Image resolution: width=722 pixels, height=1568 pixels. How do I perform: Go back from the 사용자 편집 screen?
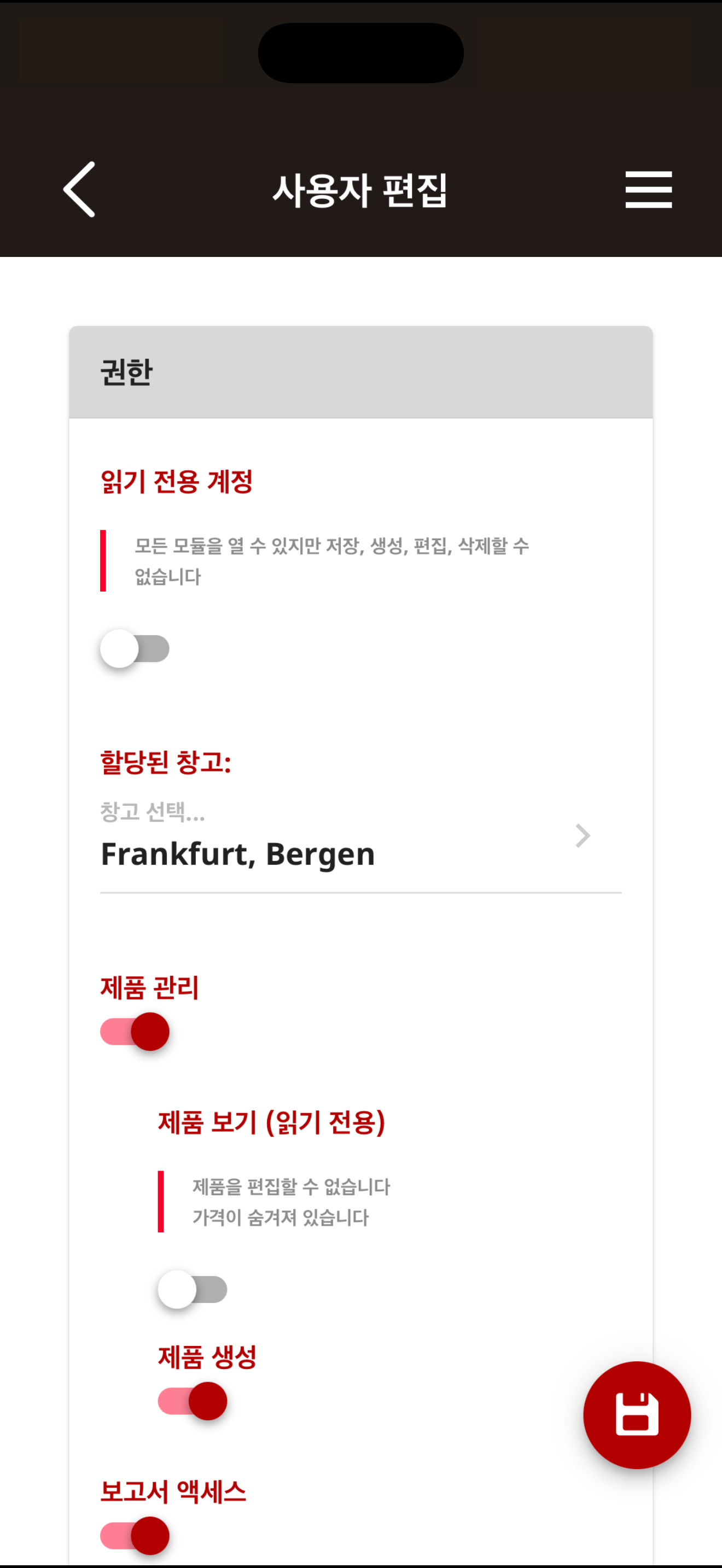(x=80, y=189)
